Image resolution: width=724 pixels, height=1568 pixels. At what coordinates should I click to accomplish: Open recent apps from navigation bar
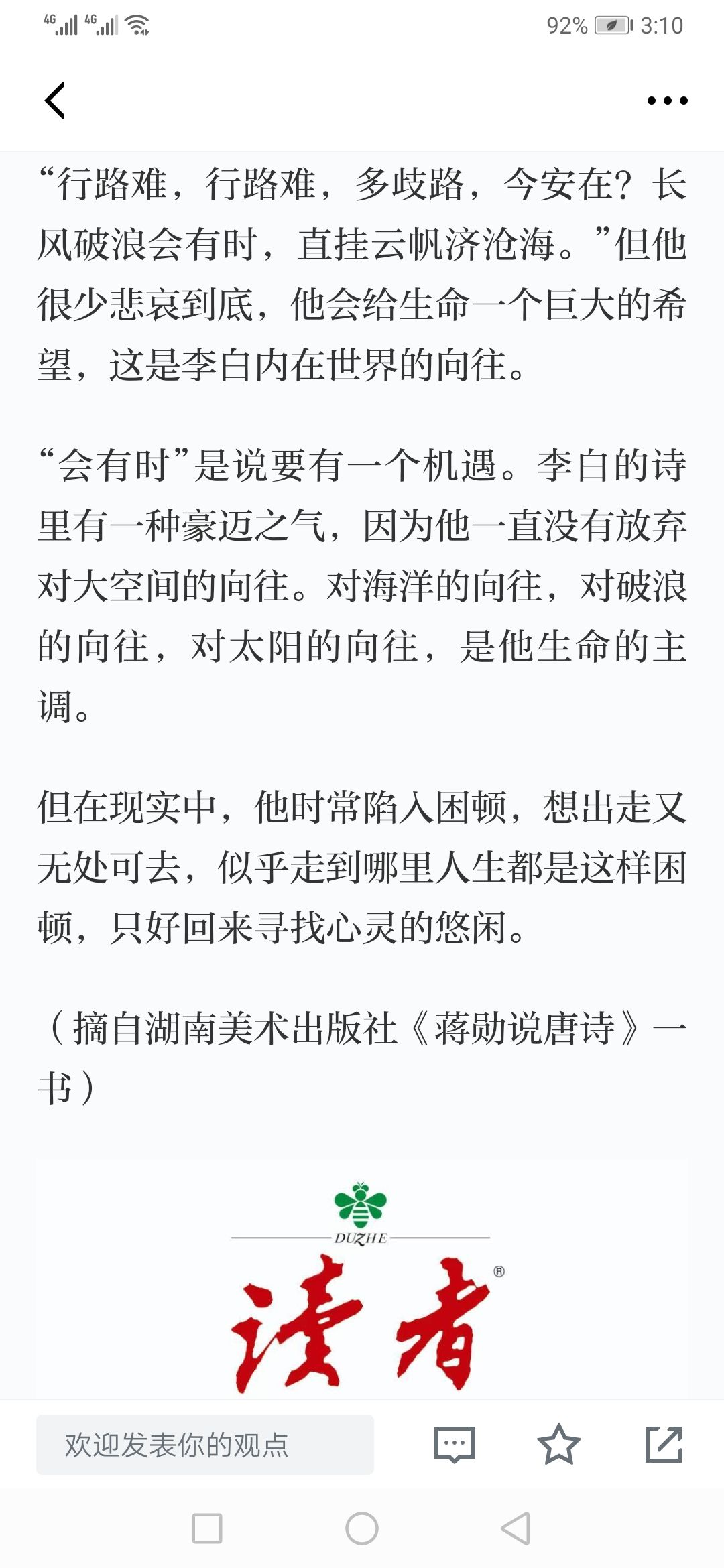(207, 1528)
